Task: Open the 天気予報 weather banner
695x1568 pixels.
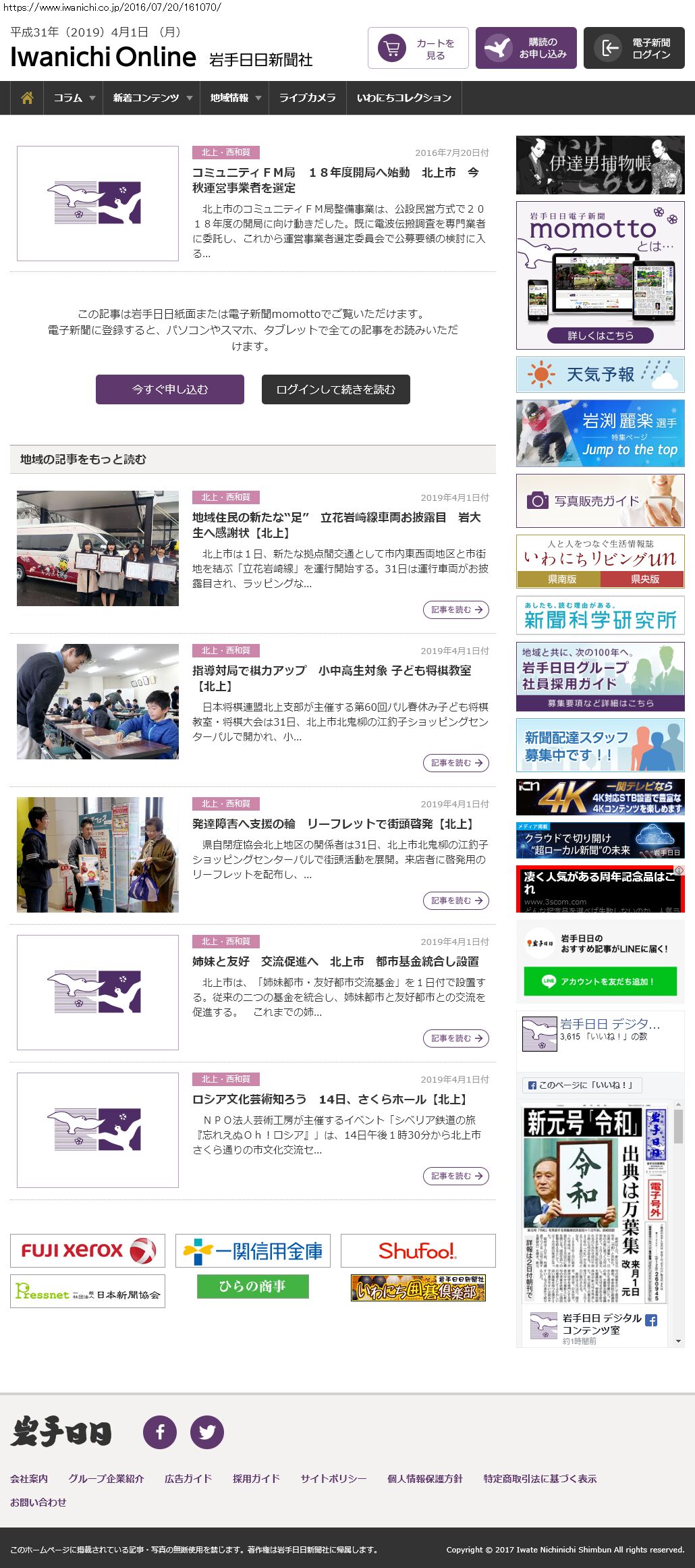Action: pos(601,375)
